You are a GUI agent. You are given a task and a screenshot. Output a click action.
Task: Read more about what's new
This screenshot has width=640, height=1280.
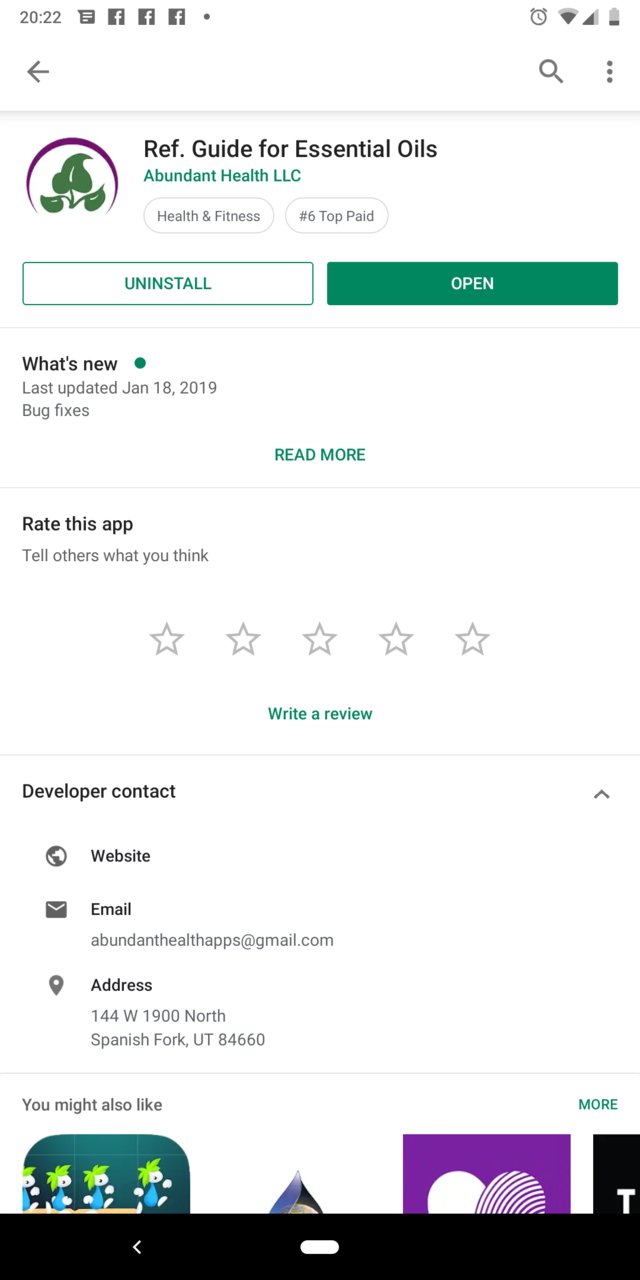[x=320, y=454]
